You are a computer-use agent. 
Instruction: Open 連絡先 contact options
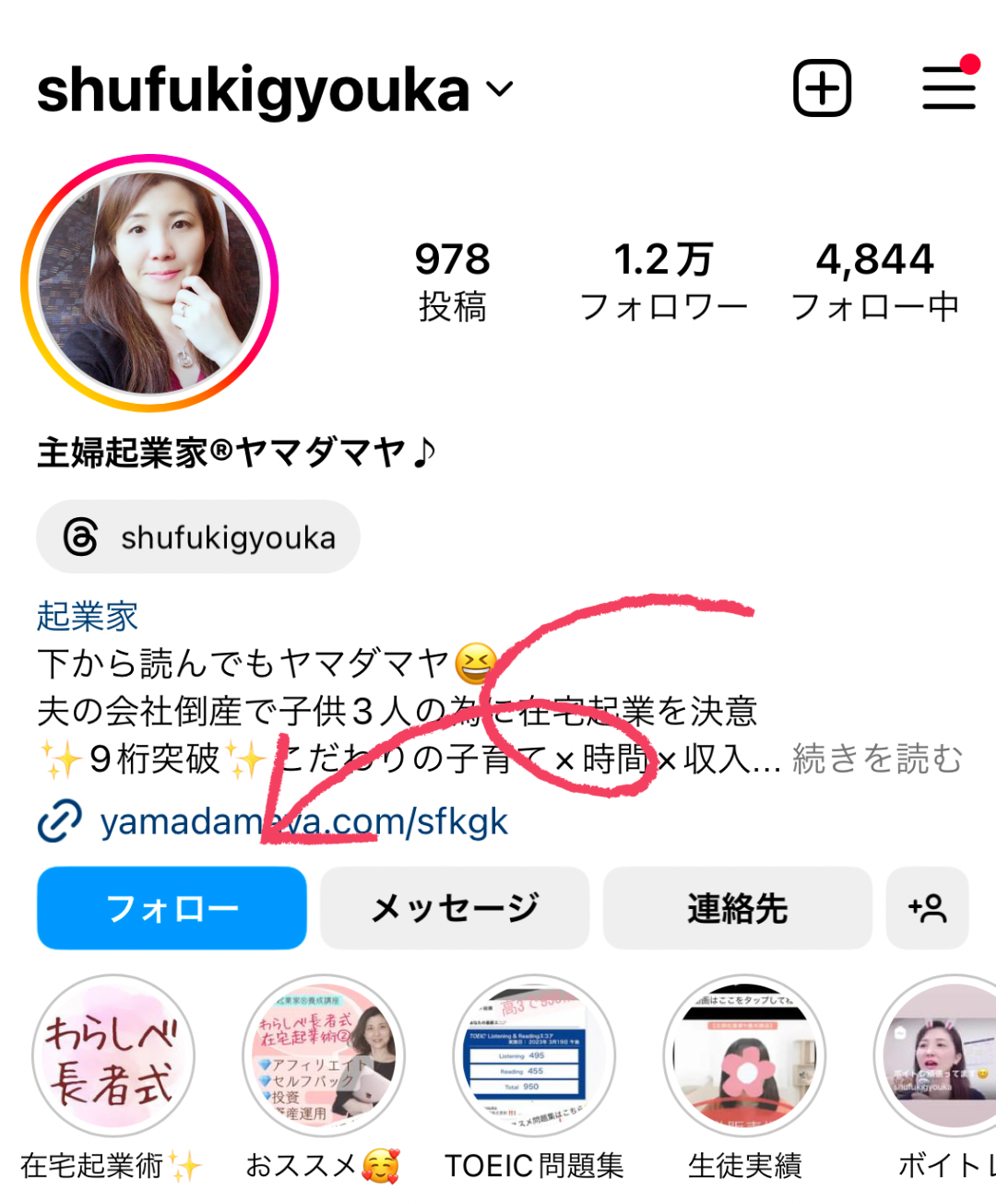(x=737, y=908)
